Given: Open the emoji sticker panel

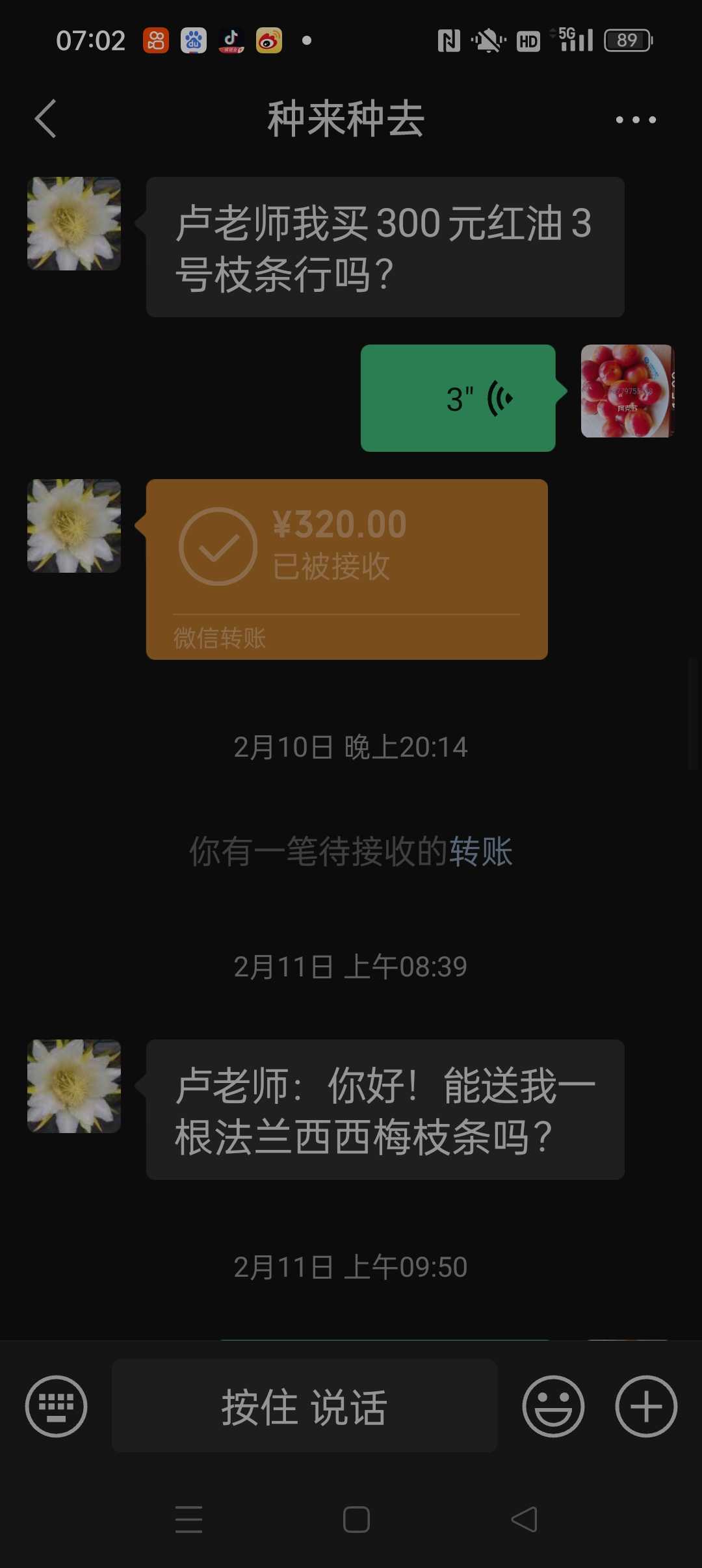Looking at the screenshot, I should click(x=553, y=1406).
